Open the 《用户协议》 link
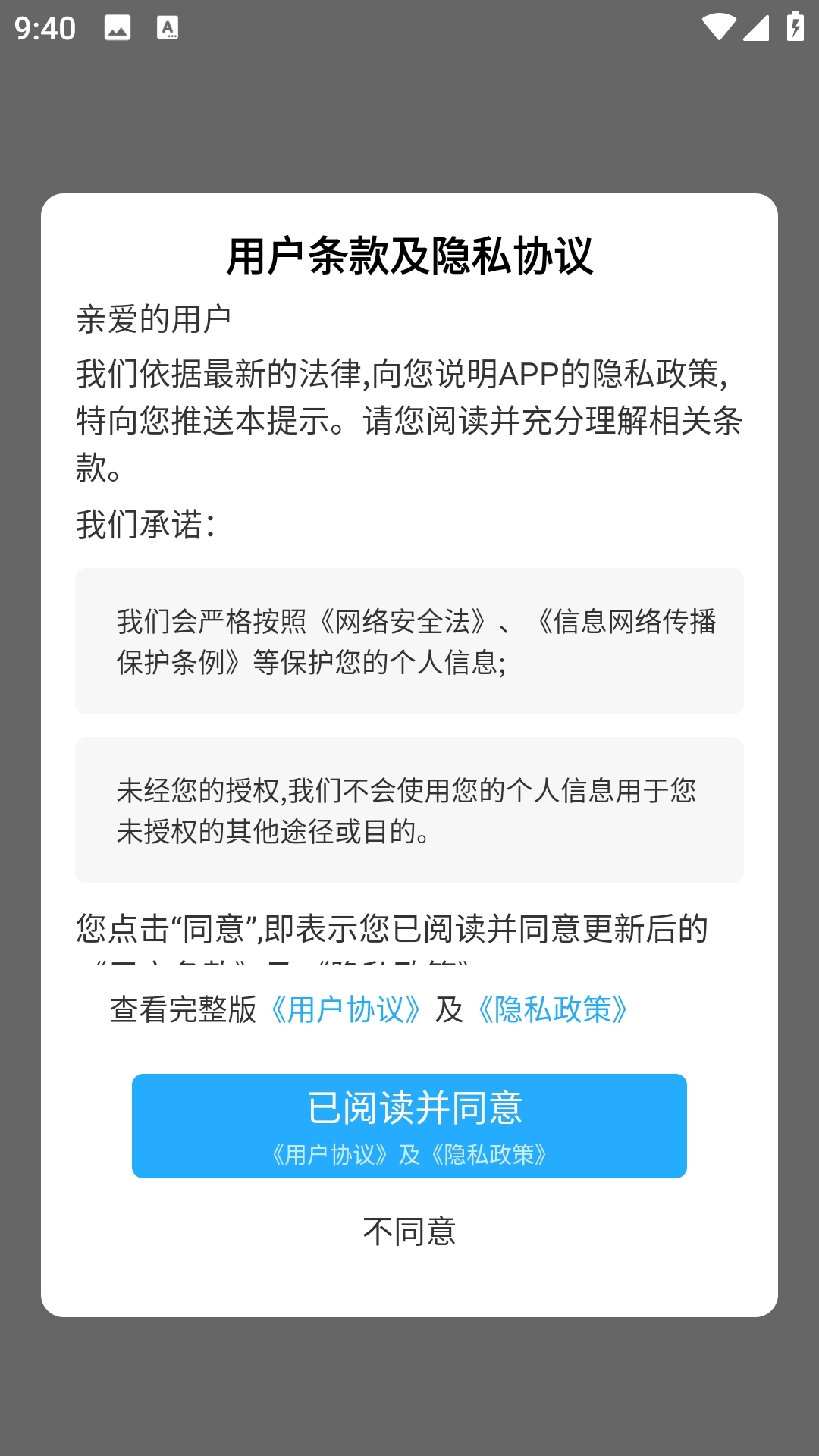Viewport: 819px width, 1456px height. tap(346, 1009)
